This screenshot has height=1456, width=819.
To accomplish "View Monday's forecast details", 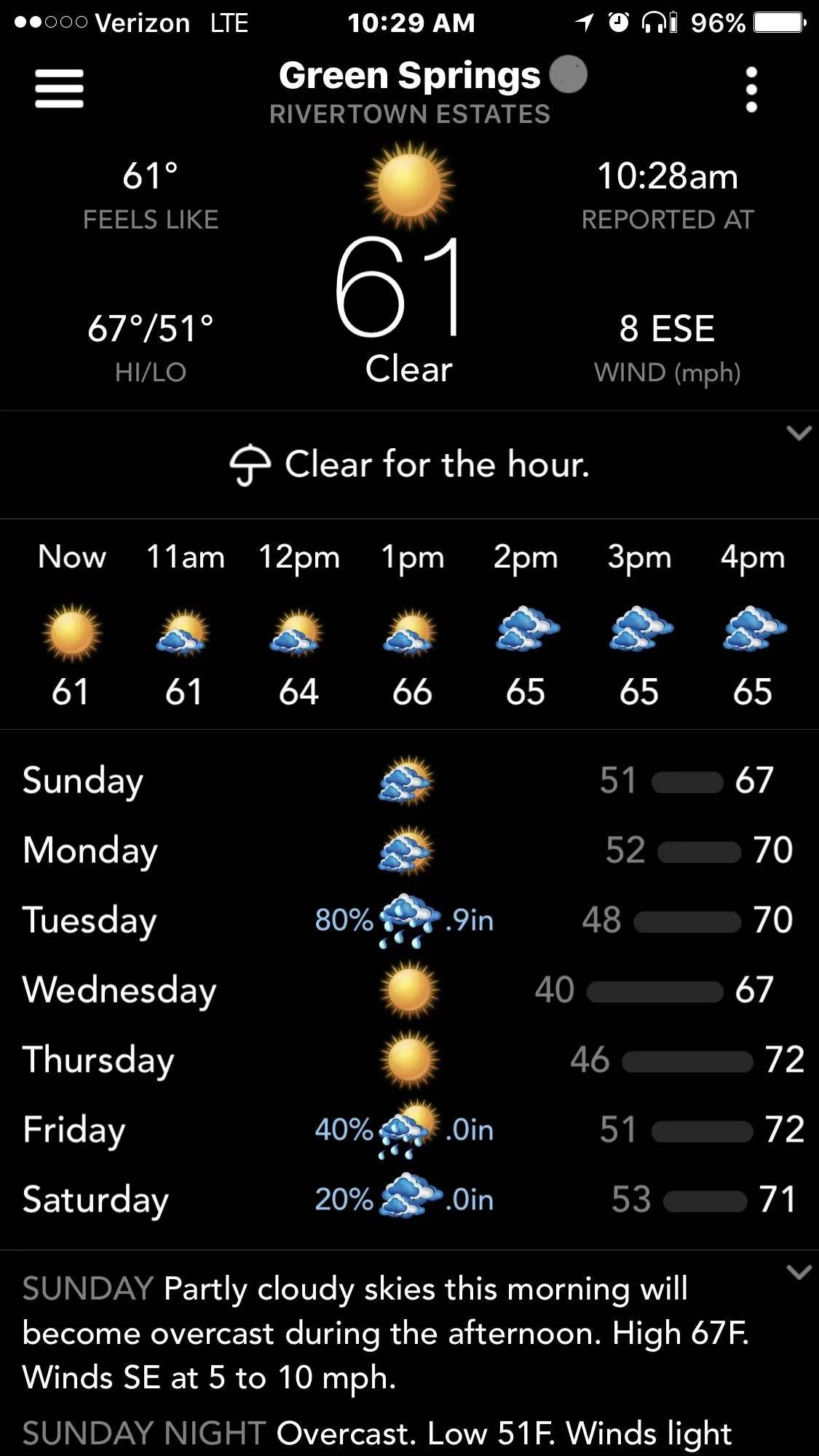I will tap(408, 851).
